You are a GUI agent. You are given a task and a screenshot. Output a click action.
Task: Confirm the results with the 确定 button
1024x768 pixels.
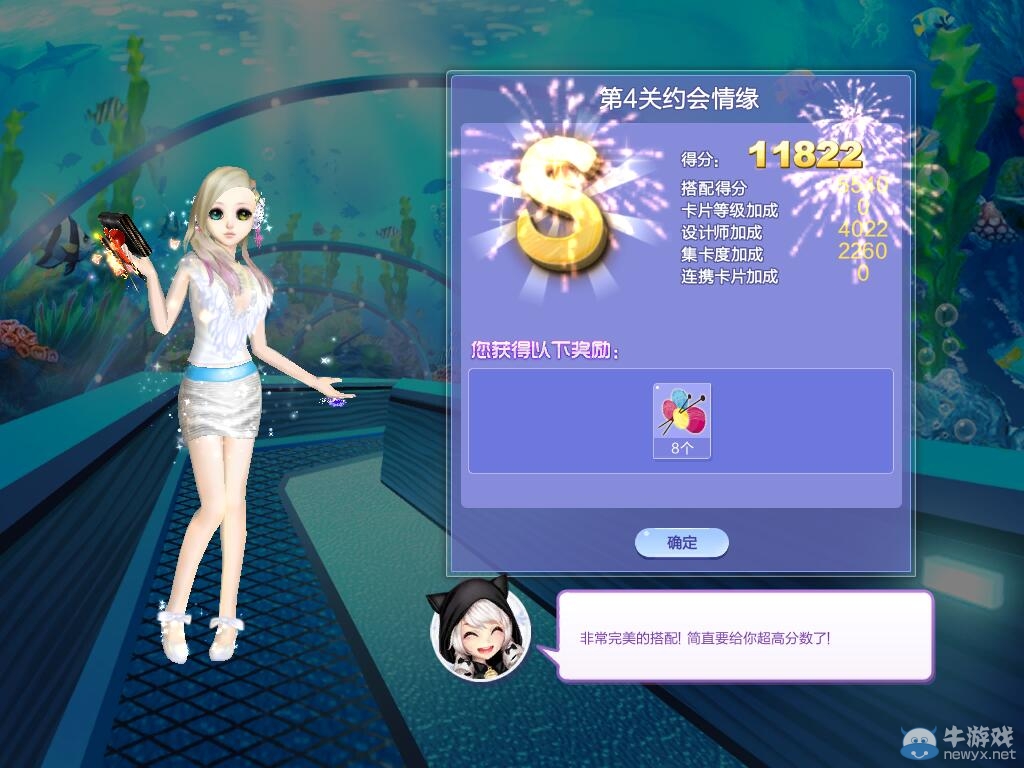click(681, 543)
